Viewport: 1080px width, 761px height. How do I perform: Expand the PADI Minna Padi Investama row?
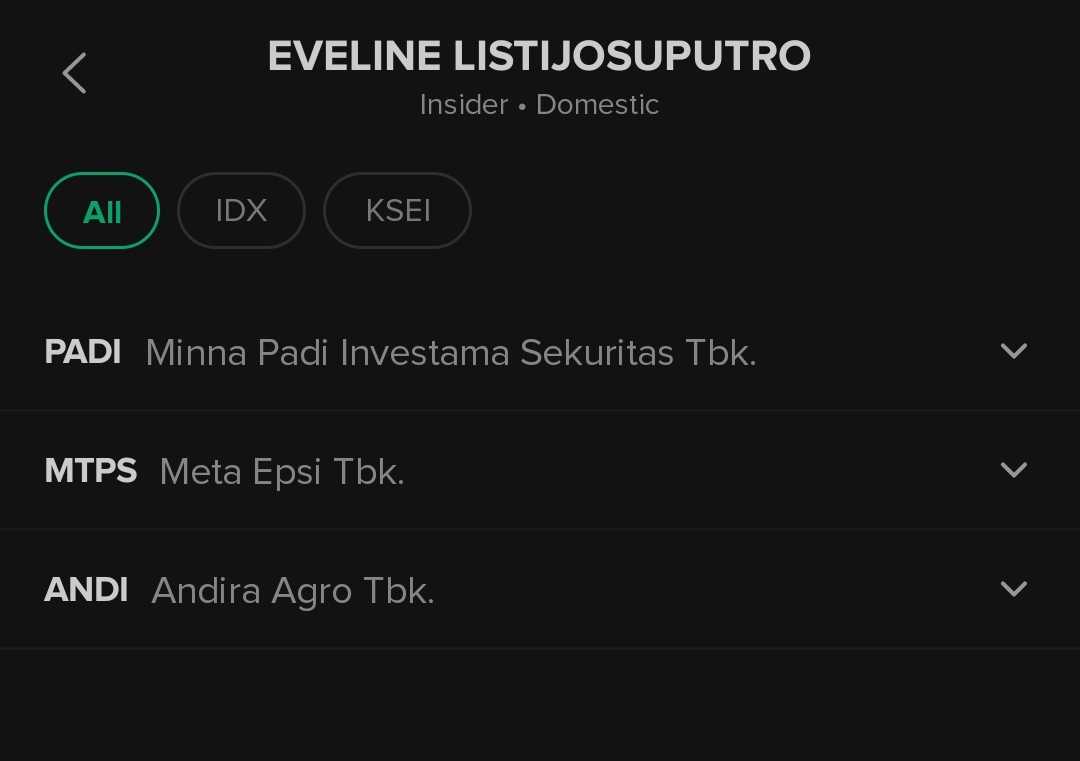(x=1013, y=351)
